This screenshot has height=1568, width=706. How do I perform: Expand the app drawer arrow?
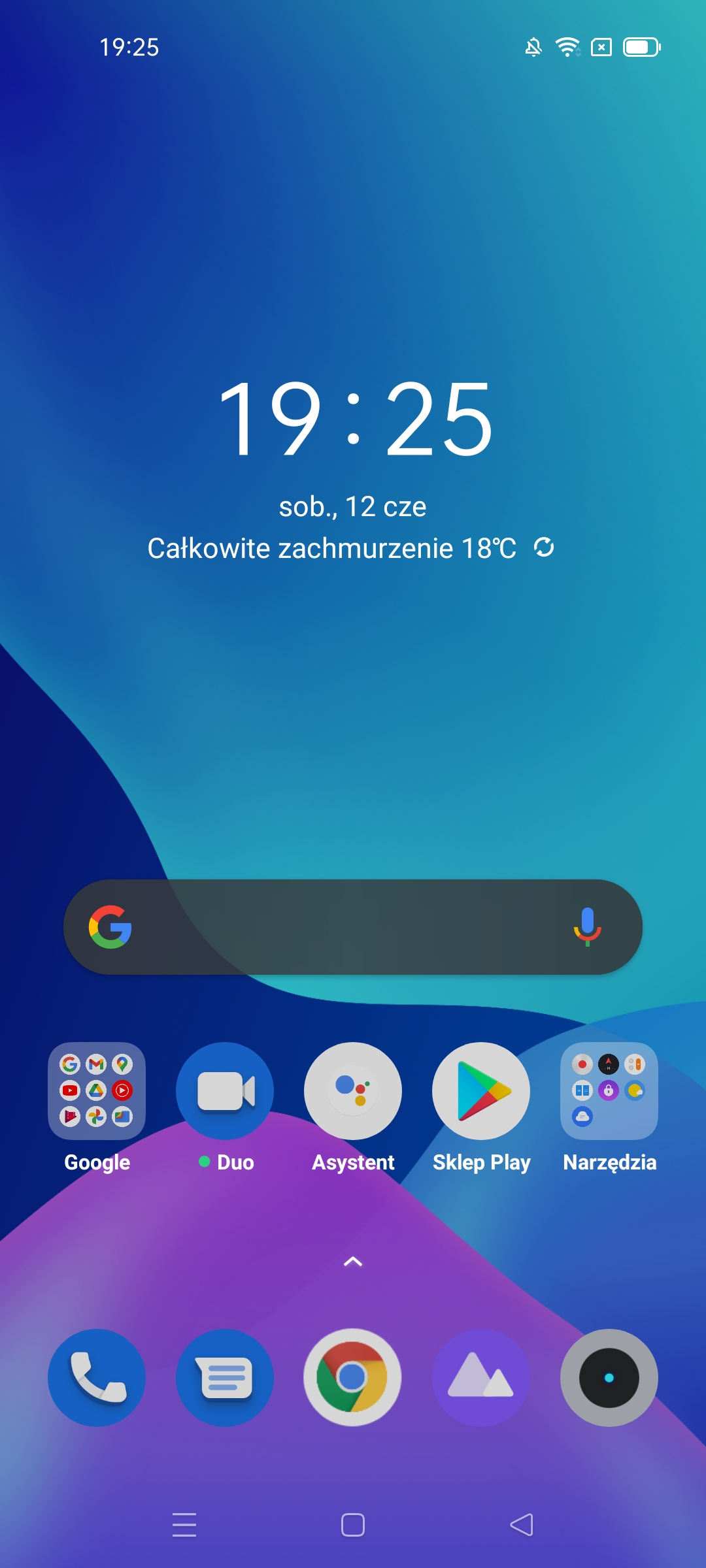coord(353,1262)
